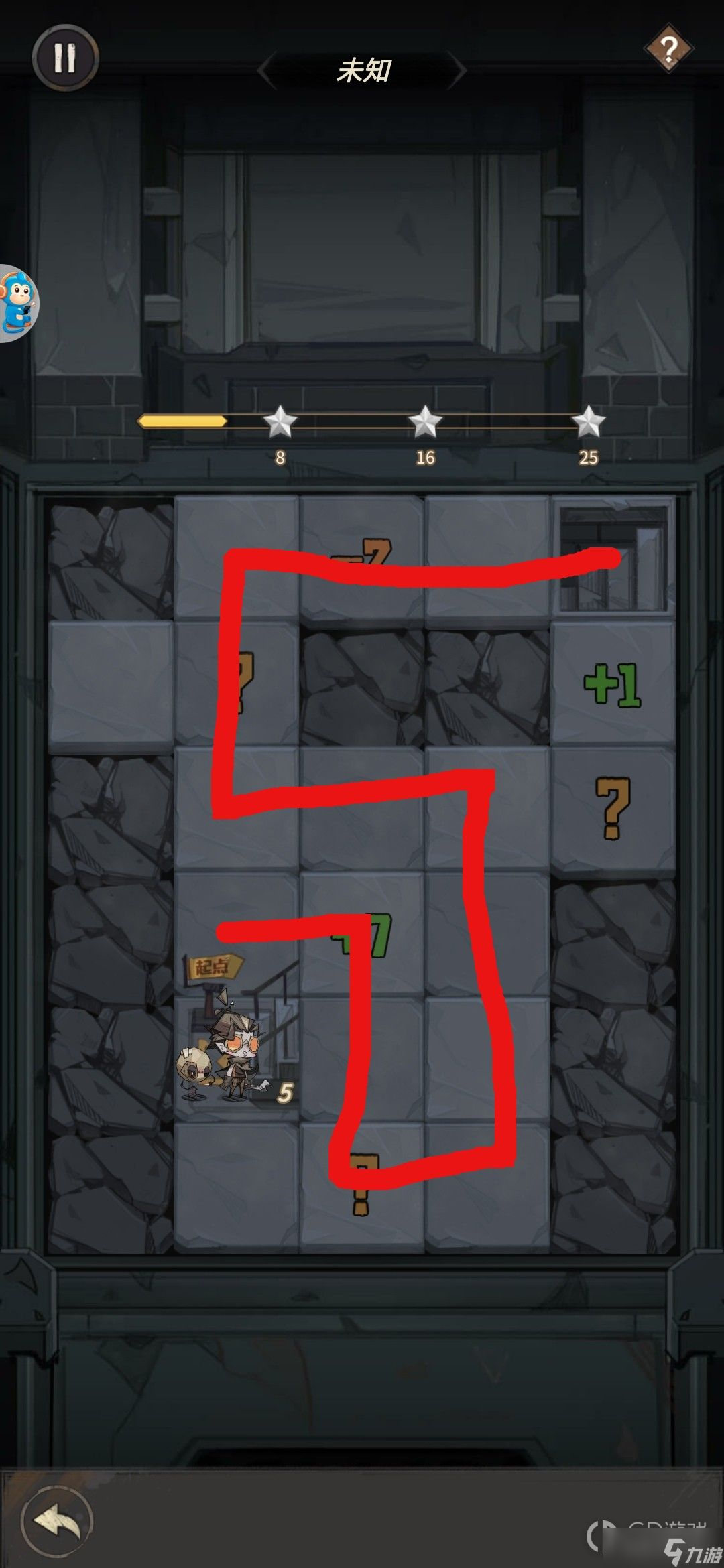Image resolution: width=724 pixels, height=1568 pixels.
Task: Tap the exit doorway tile
Action: tap(613, 558)
